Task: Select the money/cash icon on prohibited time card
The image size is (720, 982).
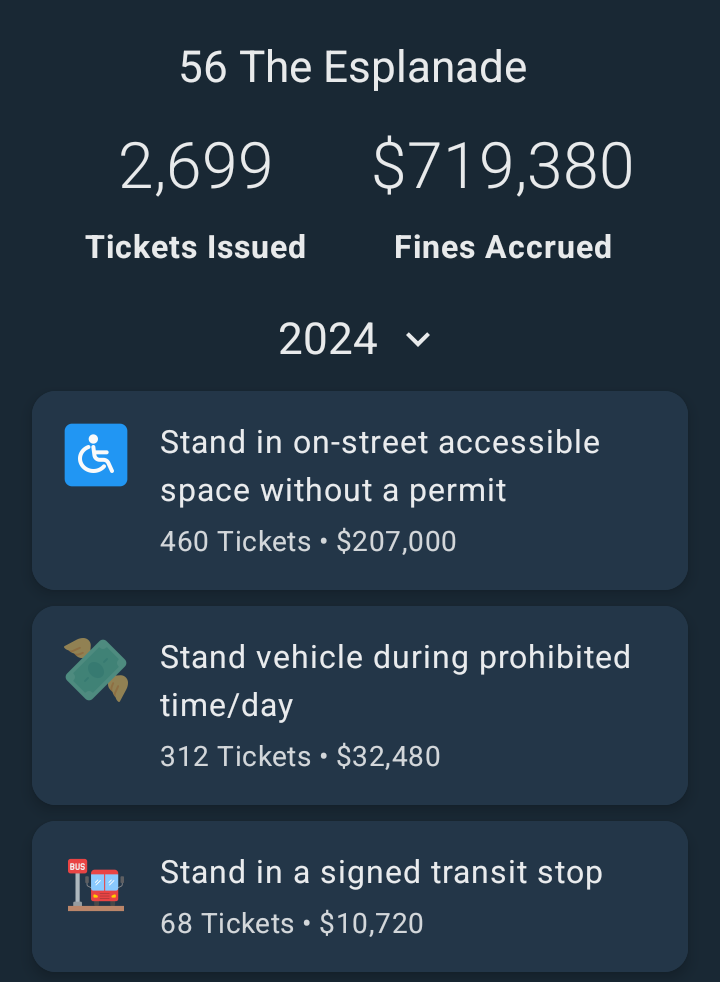Action: point(95,670)
